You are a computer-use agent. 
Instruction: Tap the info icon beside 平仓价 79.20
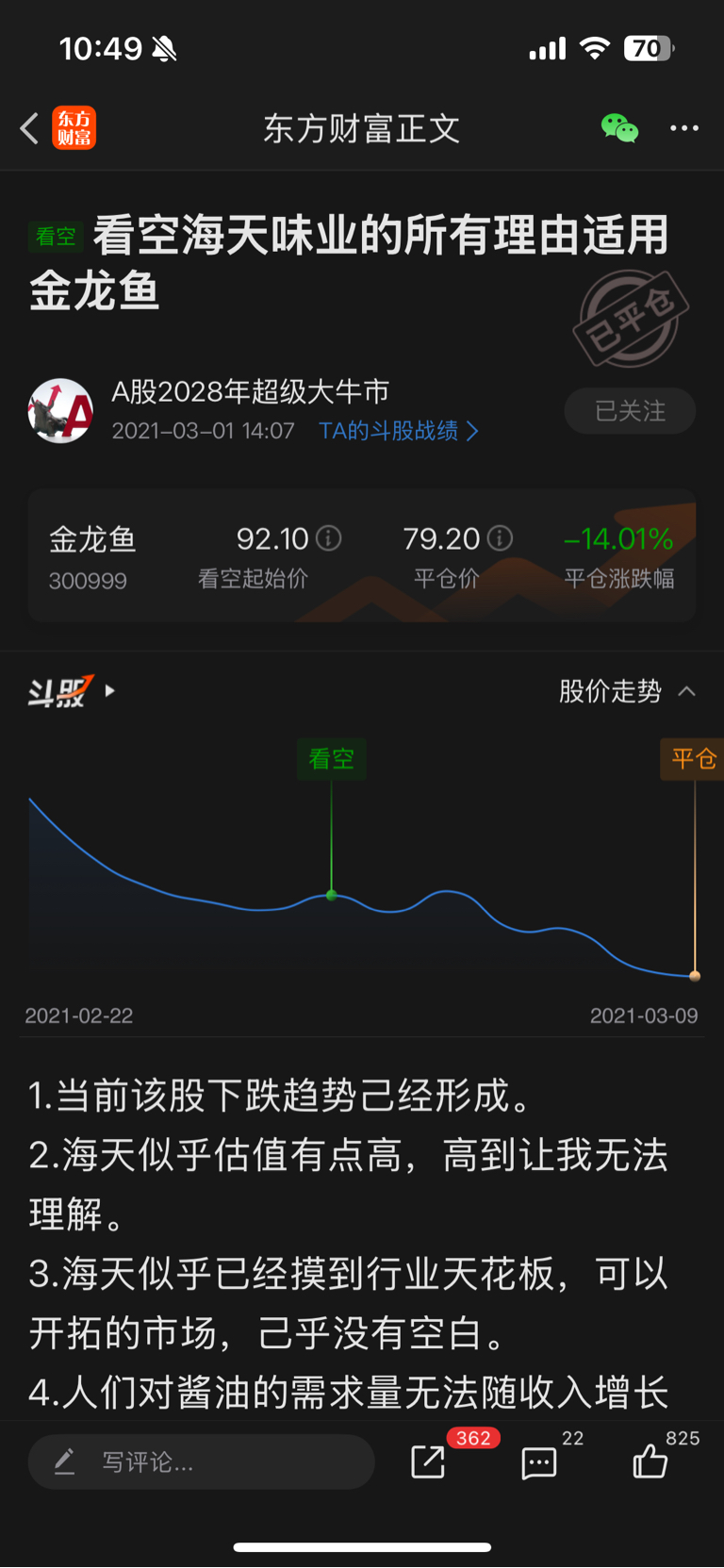499,537
